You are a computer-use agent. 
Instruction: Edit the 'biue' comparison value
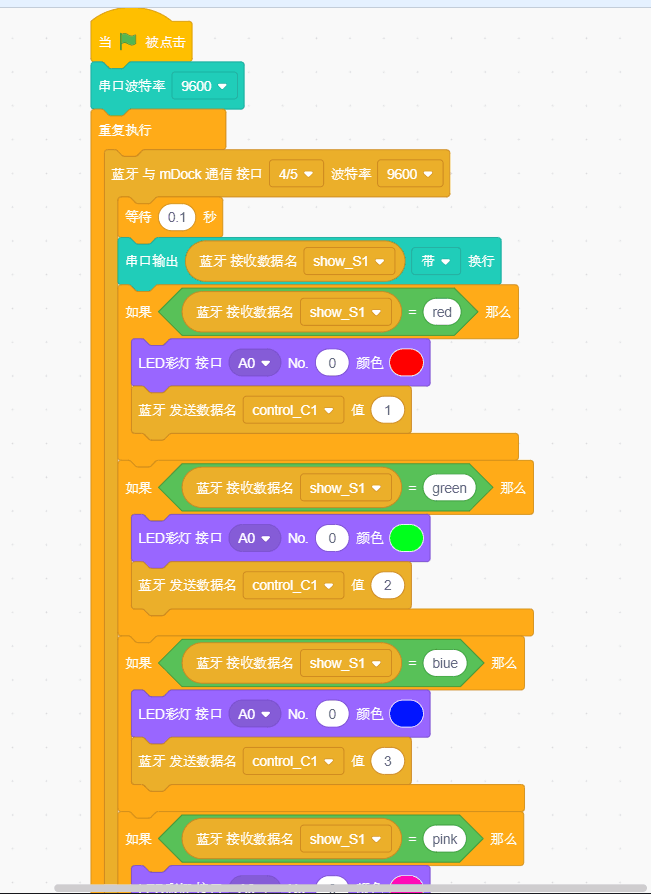coord(445,663)
